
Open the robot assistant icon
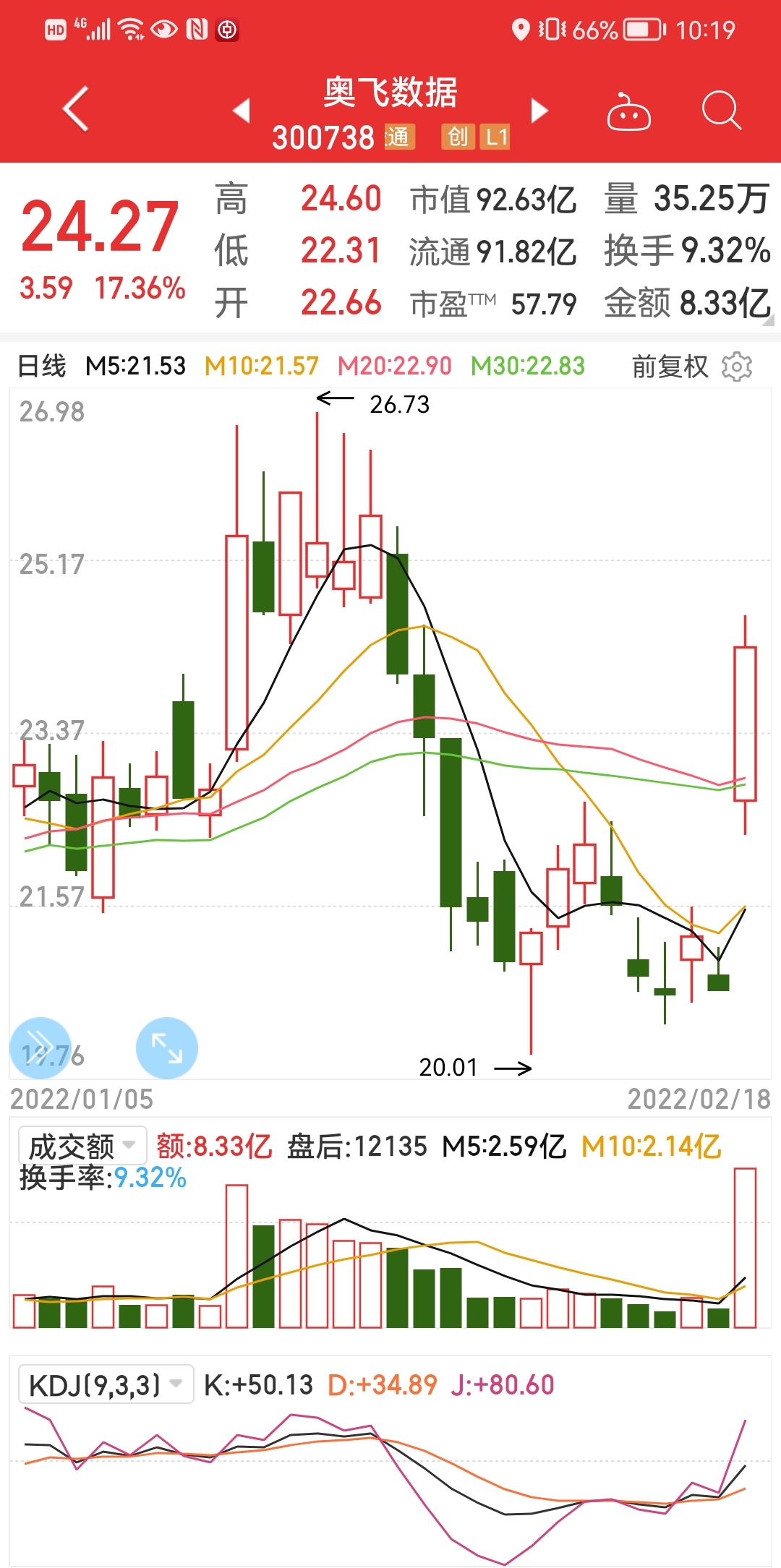click(628, 111)
